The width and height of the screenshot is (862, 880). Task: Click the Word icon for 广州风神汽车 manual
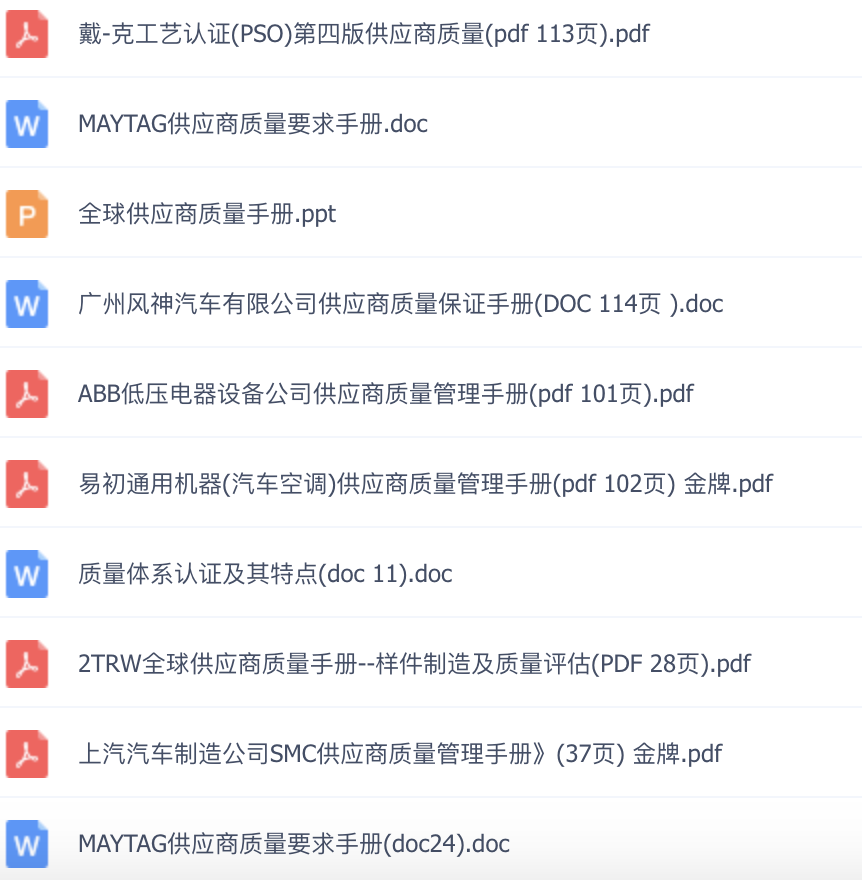point(27,305)
